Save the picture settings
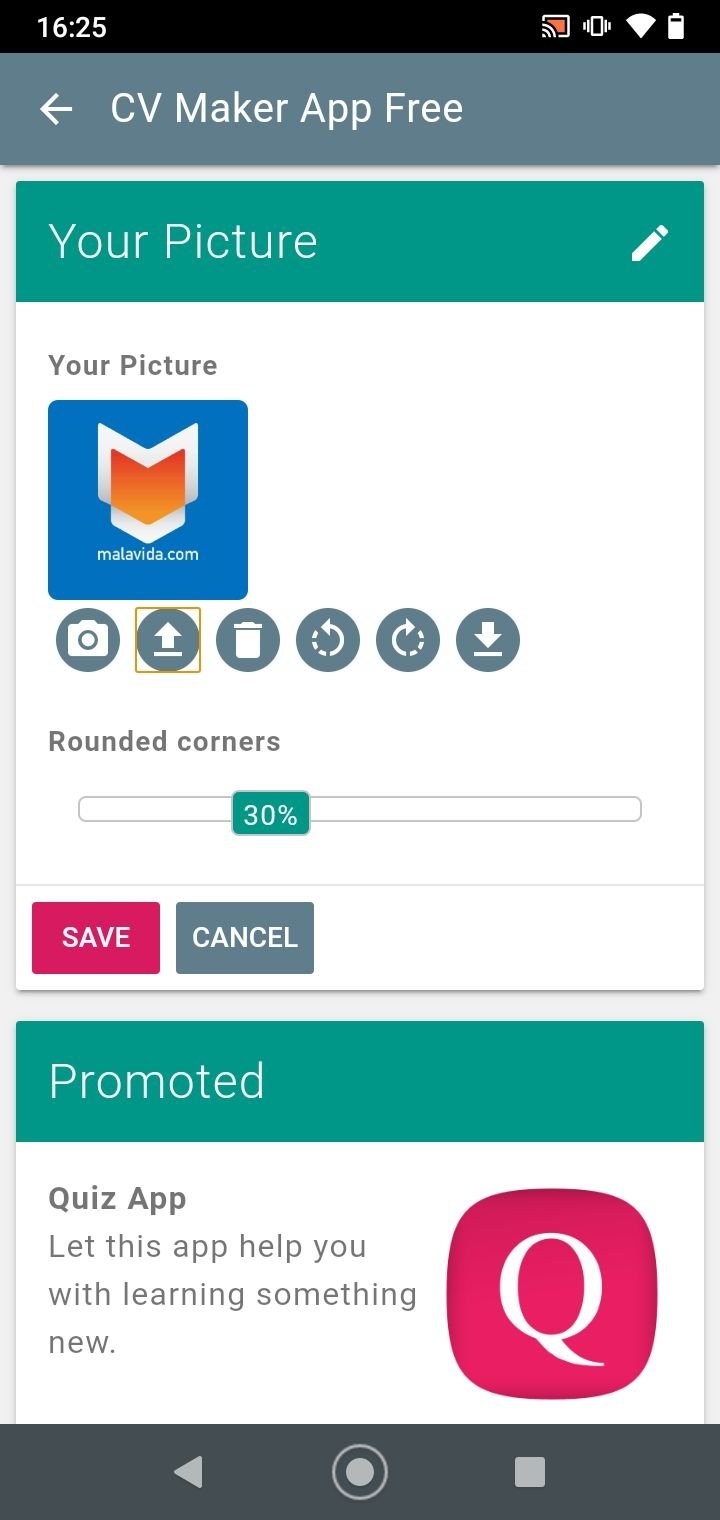 coord(96,938)
